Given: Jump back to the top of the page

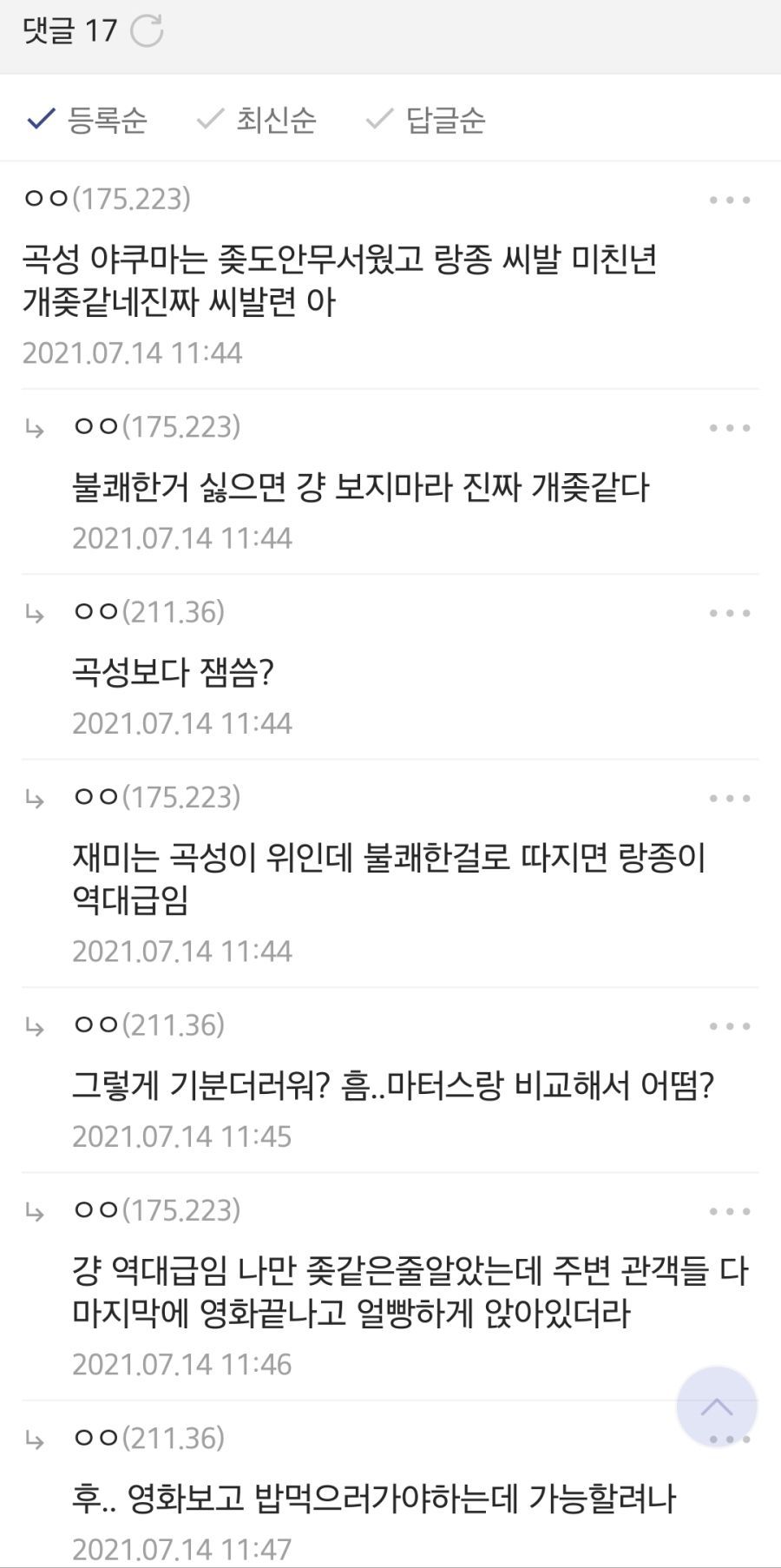Looking at the screenshot, I should (717, 1406).
